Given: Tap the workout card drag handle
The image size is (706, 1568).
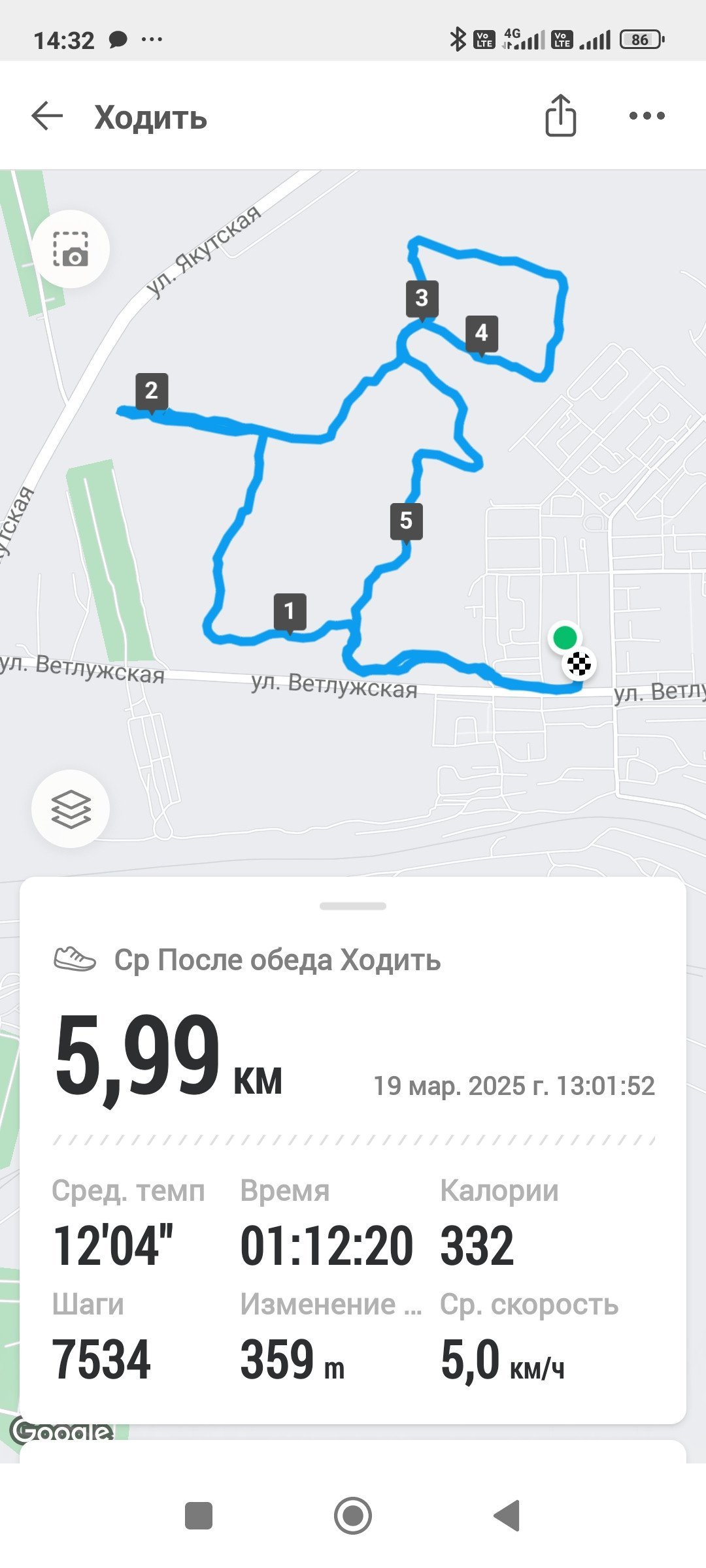Looking at the screenshot, I should [x=353, y=906].
